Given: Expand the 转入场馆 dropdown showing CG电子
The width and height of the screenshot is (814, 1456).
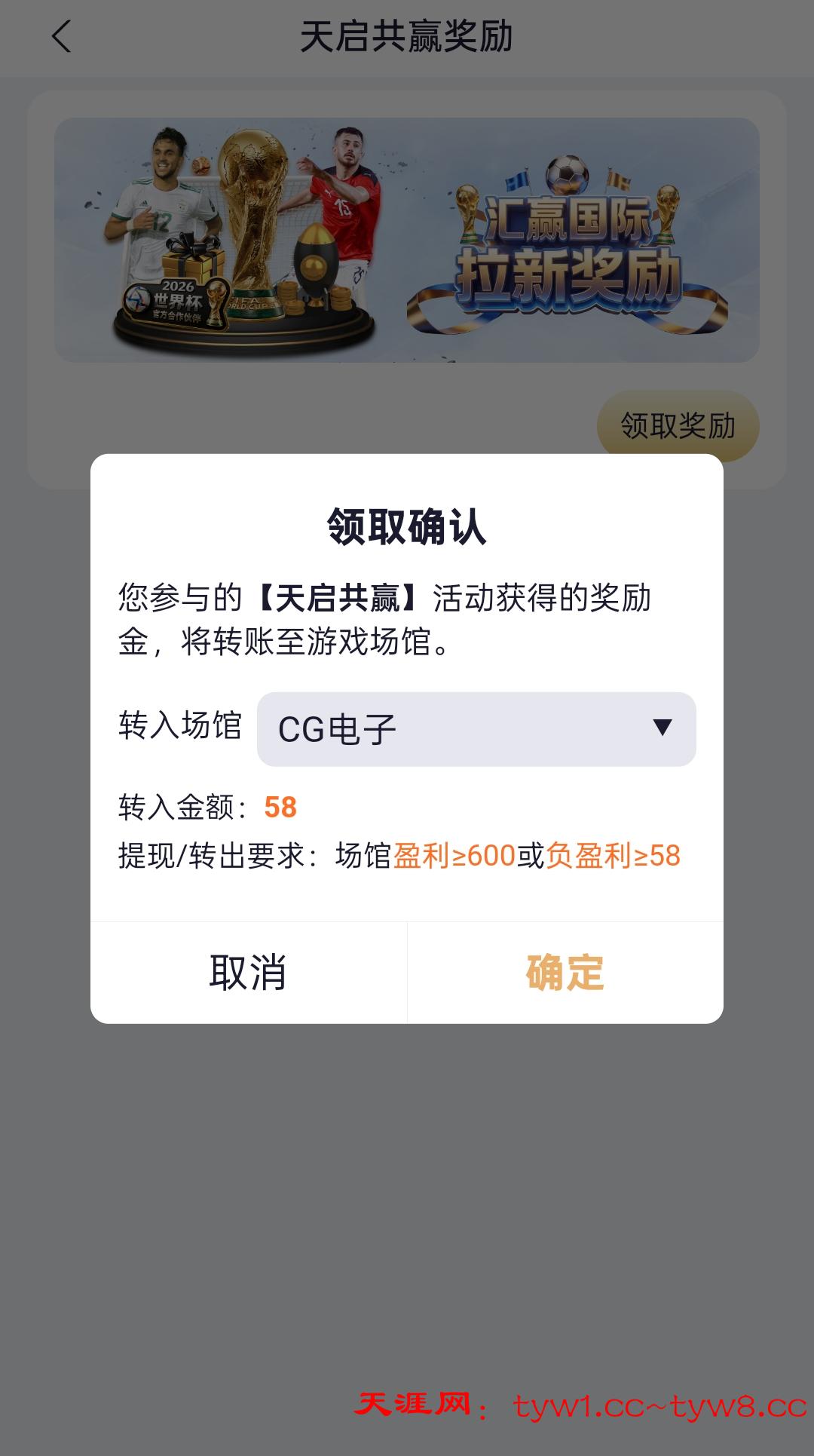Looking at the screenshot, I should (x=476, y=729).
